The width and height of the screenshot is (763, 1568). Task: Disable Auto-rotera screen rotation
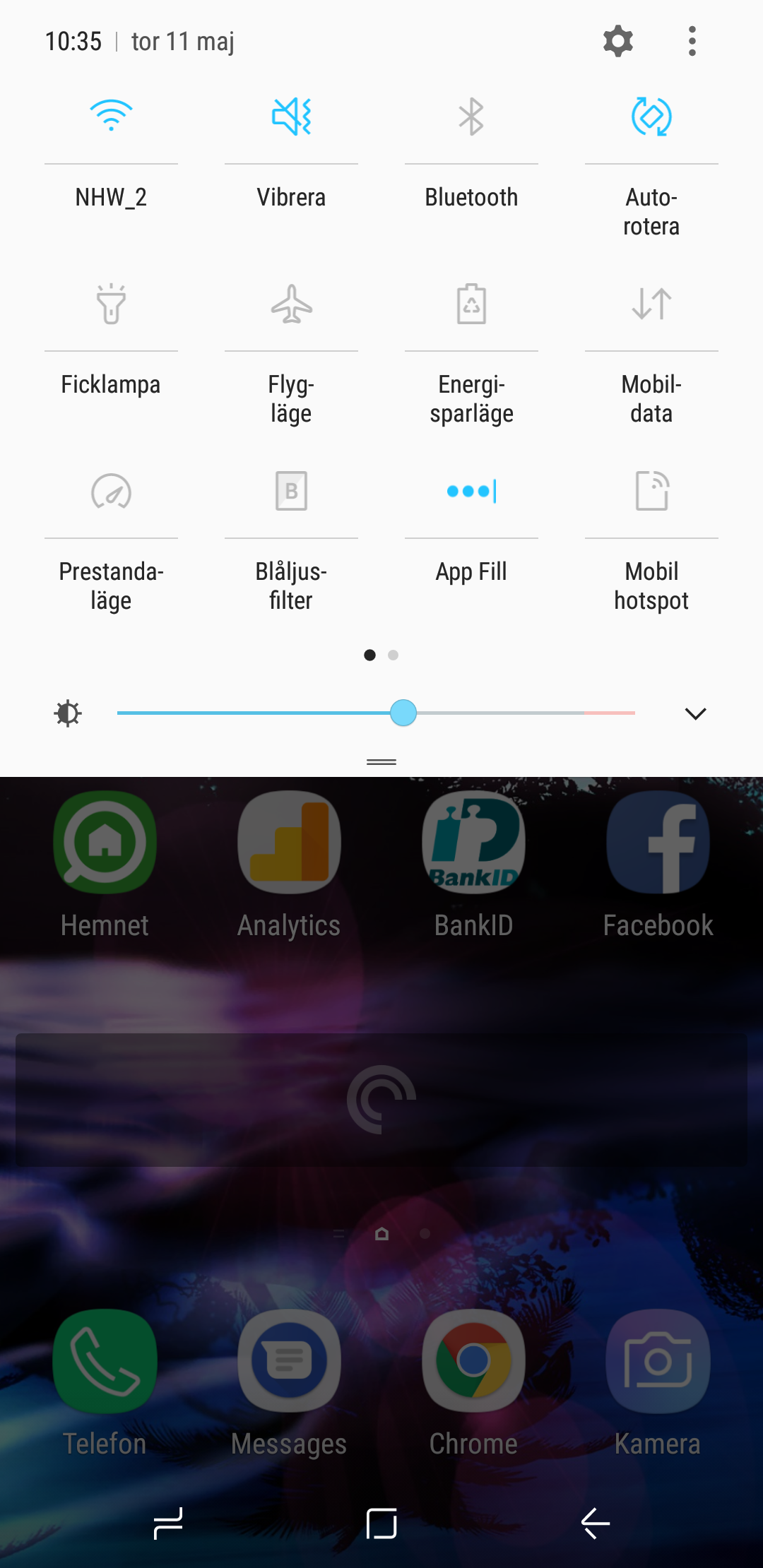651,117
